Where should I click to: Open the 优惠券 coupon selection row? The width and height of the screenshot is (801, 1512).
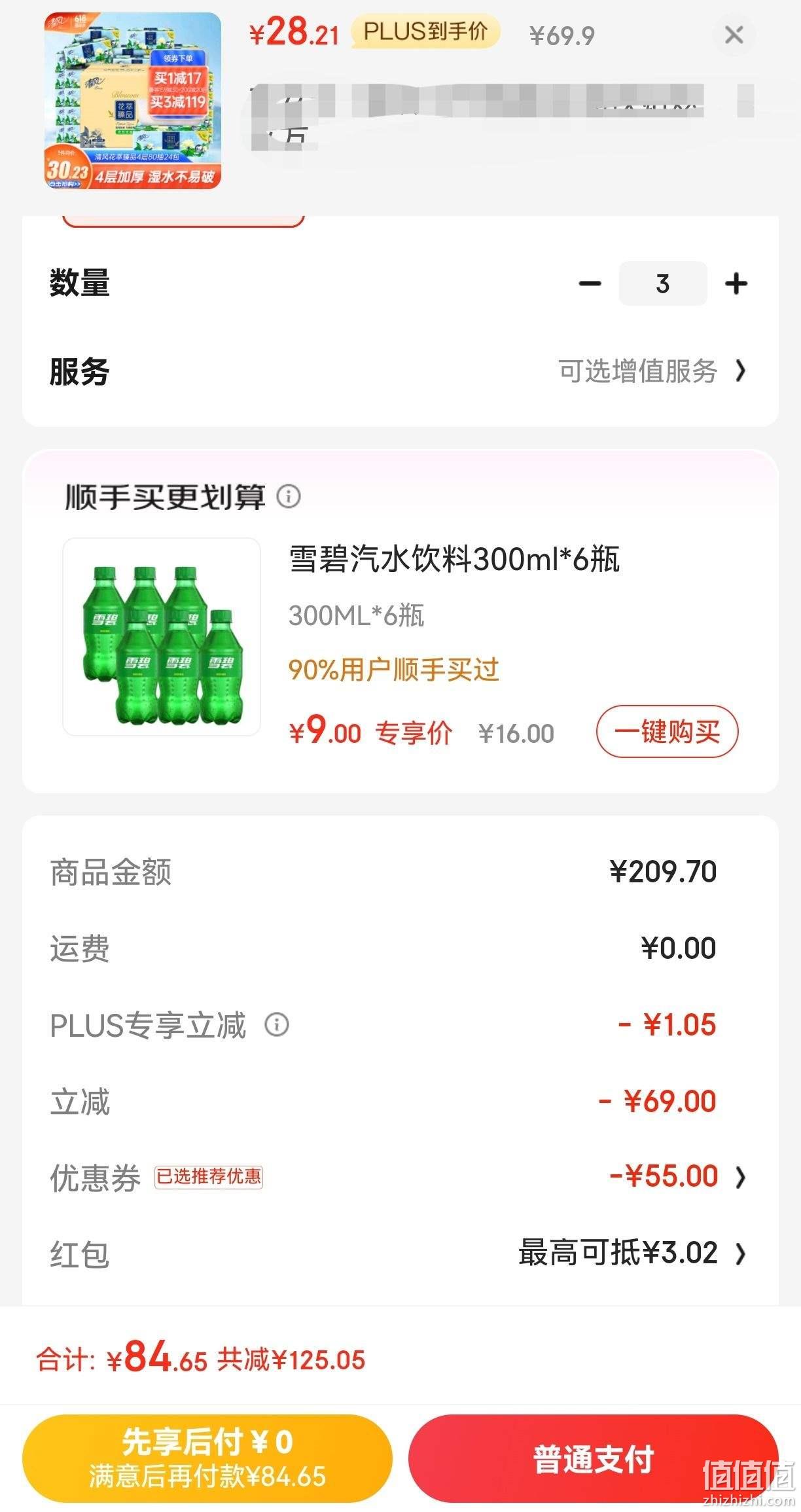[399, 1177]
